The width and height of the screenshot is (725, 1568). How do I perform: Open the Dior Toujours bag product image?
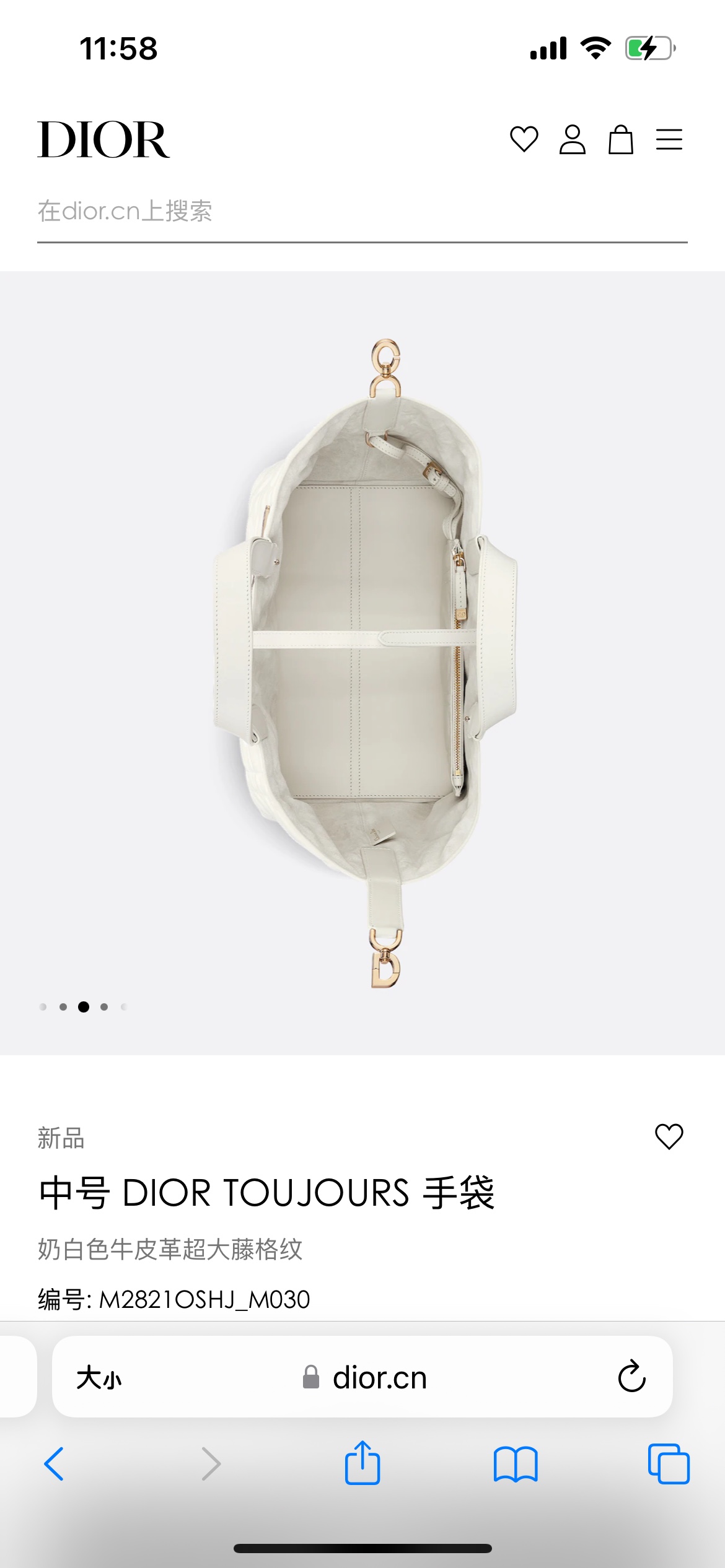click(x=366, y=663)
